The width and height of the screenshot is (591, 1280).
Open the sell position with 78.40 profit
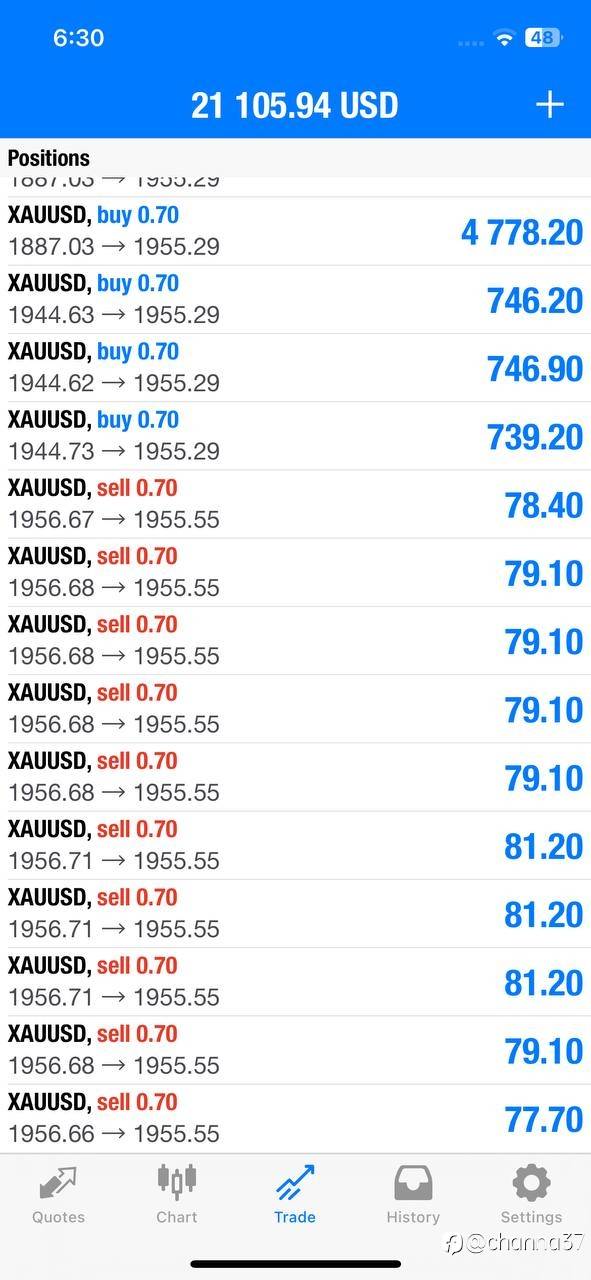(x=295, y=504)
